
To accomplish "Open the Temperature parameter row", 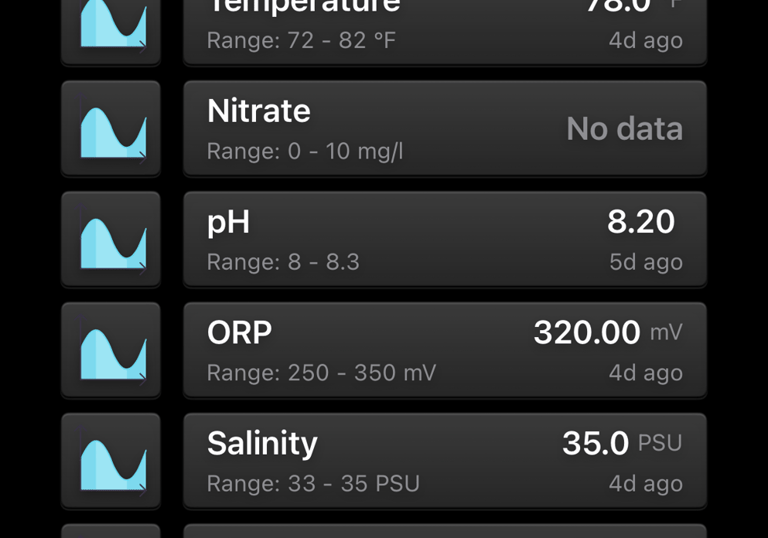I will pyautogui.click(x=445, y=28).
